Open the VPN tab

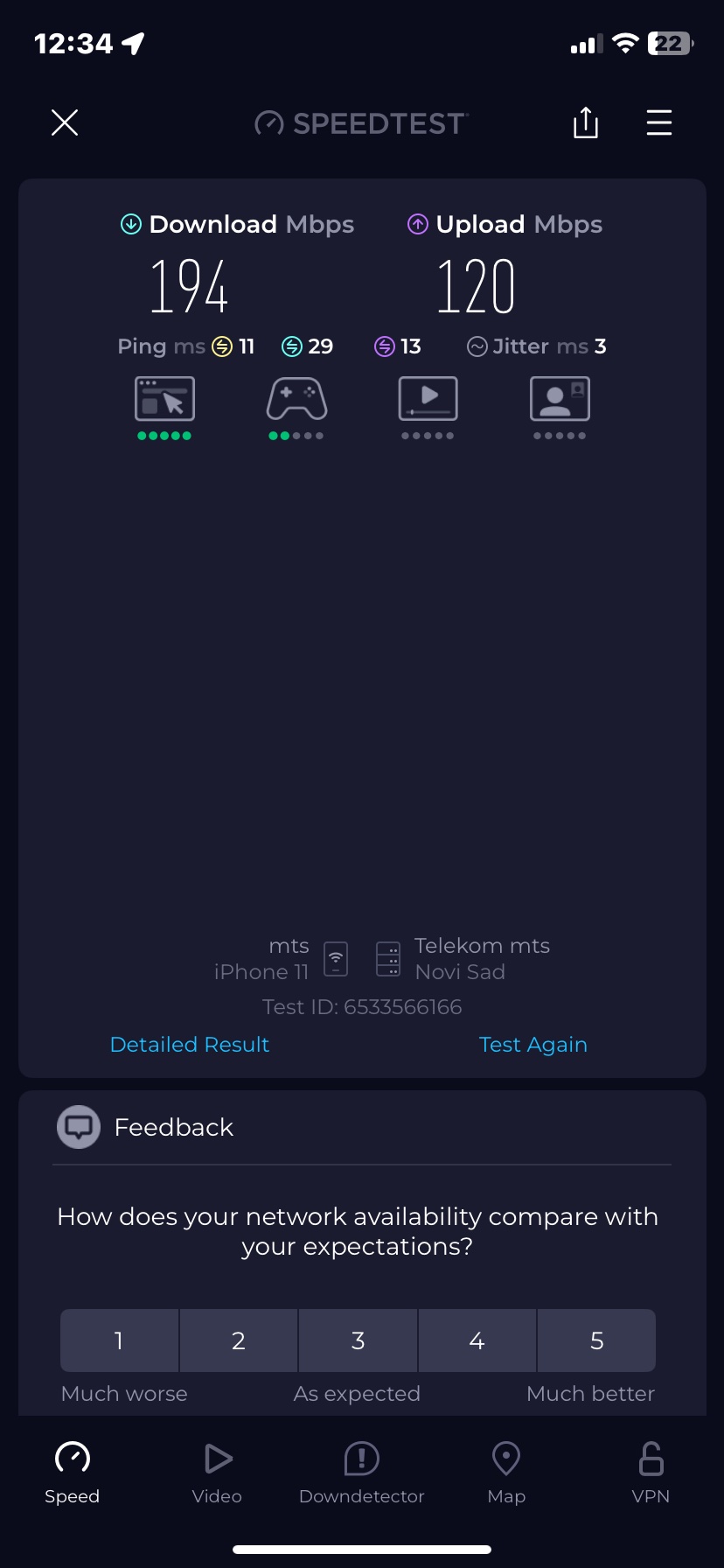point(651,1473)
